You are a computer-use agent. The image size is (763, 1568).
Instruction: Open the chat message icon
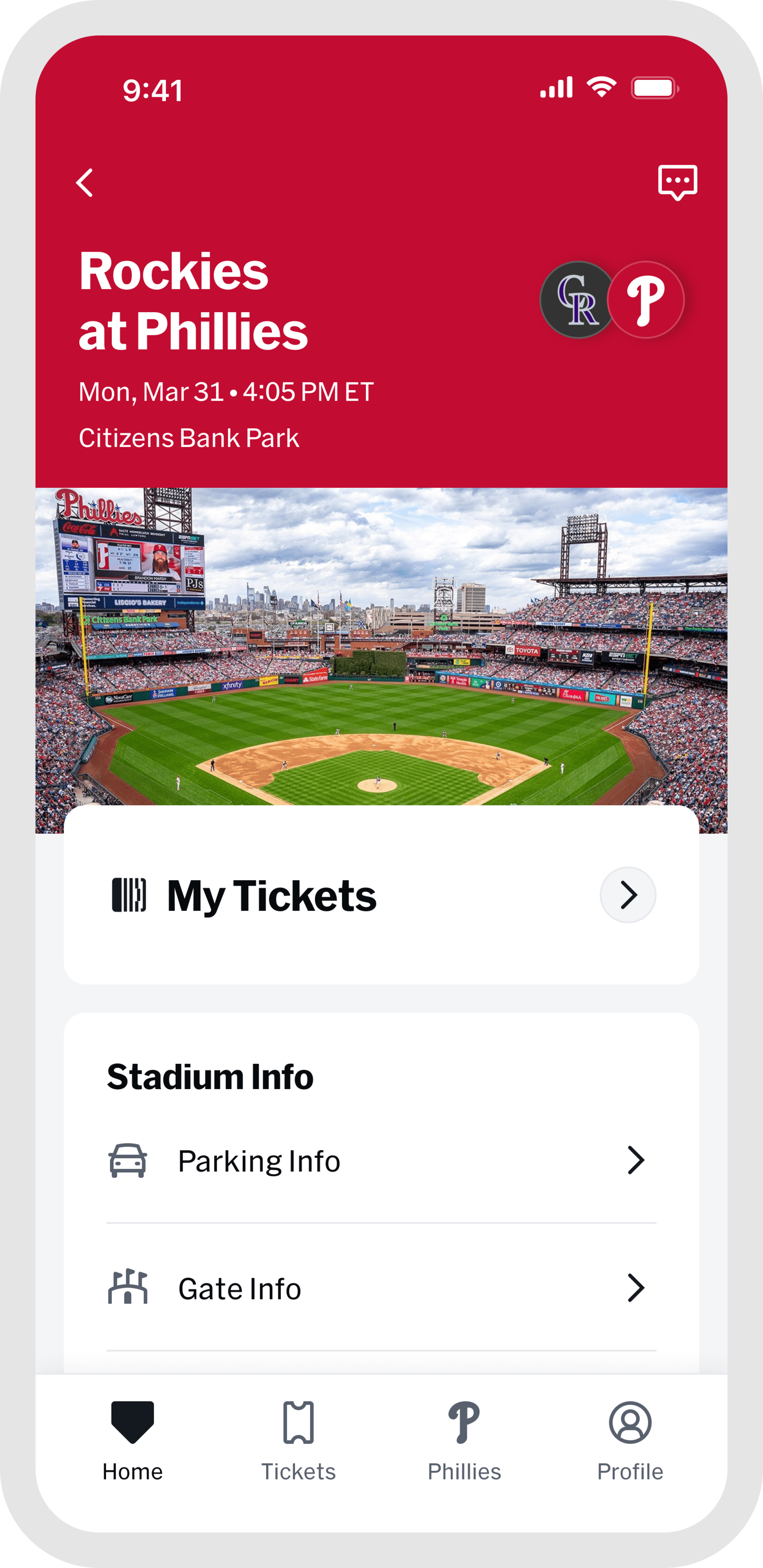pyautogui.click(x=677, y=182)
